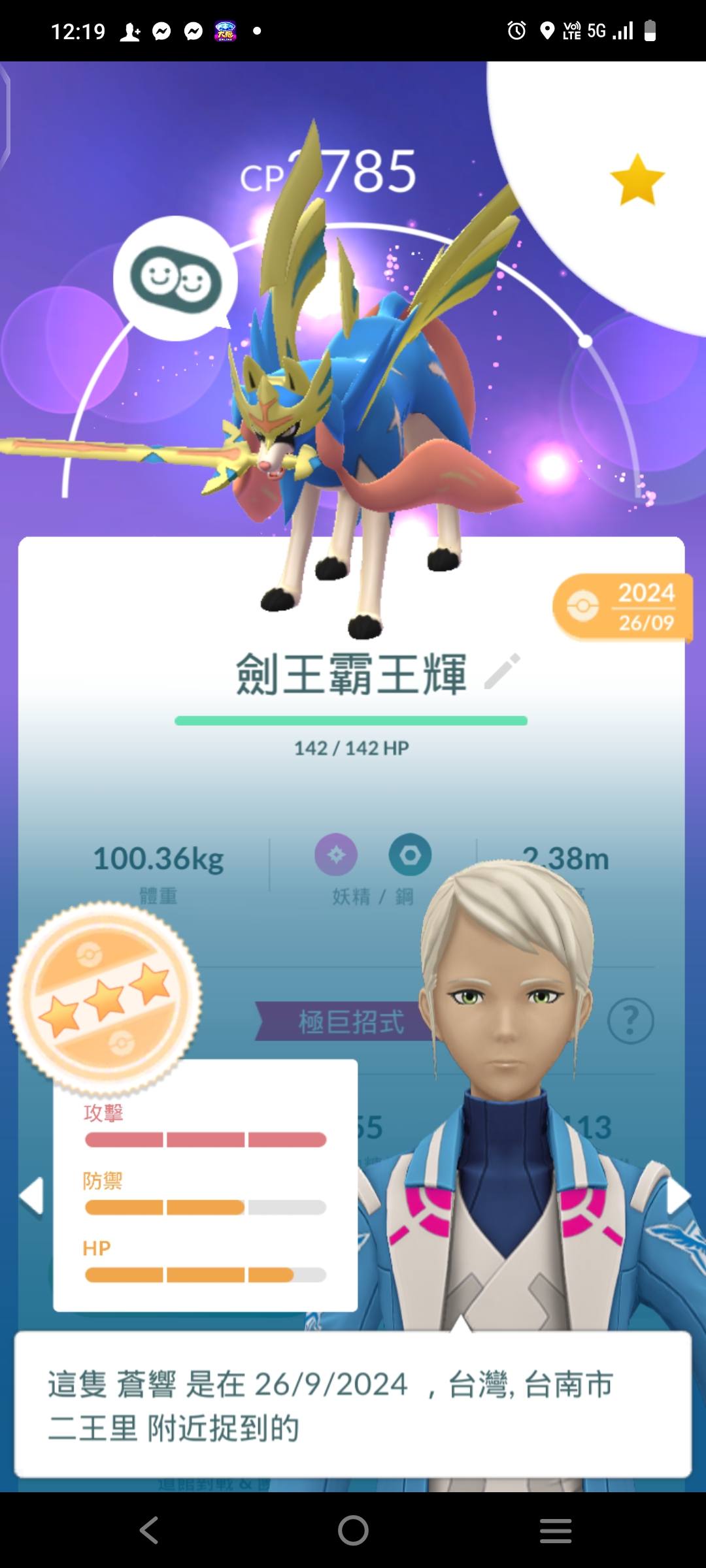Screen dimensions: 706x1568
Task: Go to the Android home screen
Action: pos(353,1529)
